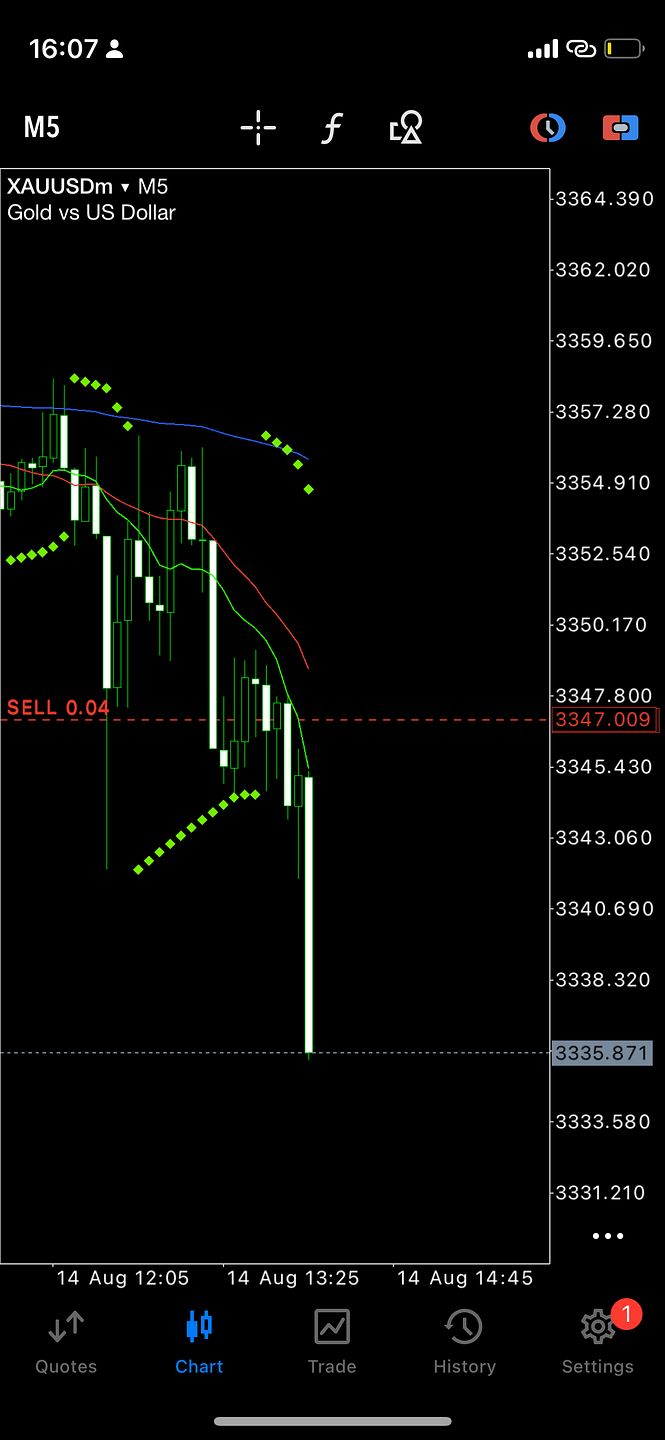
Task: Enable the crosshair tool
Action: pos(258,128)
